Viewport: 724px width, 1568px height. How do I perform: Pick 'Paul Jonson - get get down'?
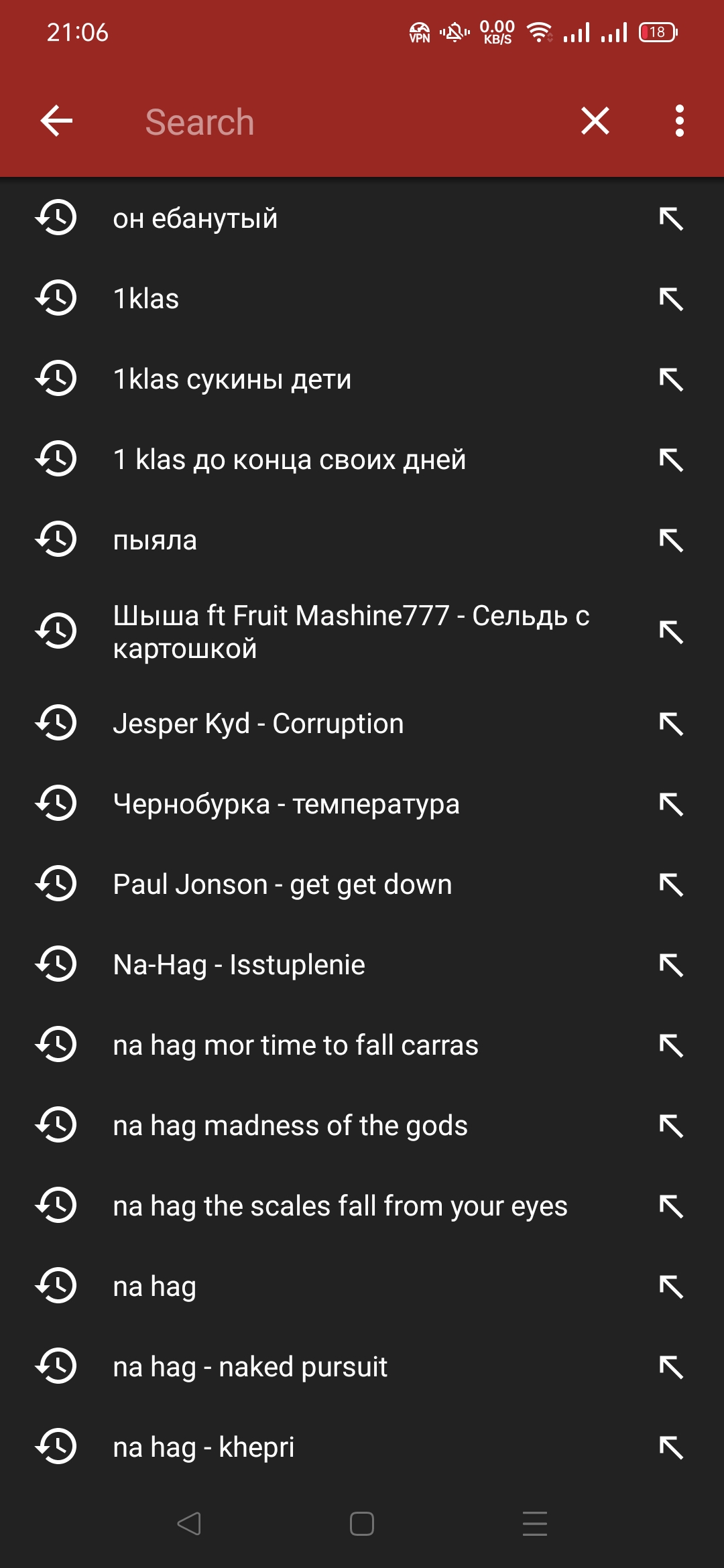tap(362, 884)
